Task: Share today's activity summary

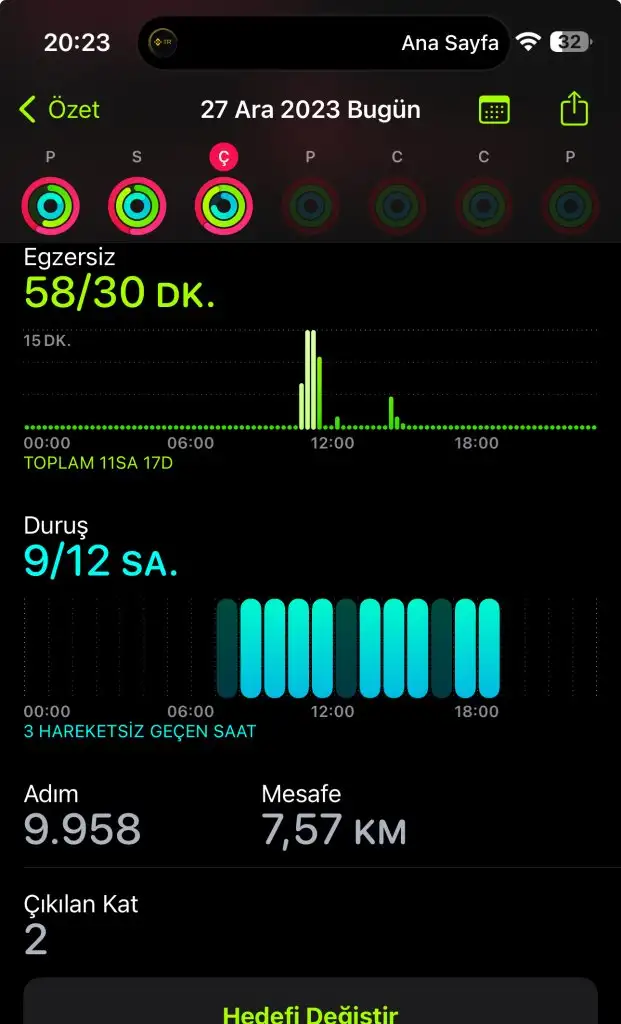Action: [574, 108]
